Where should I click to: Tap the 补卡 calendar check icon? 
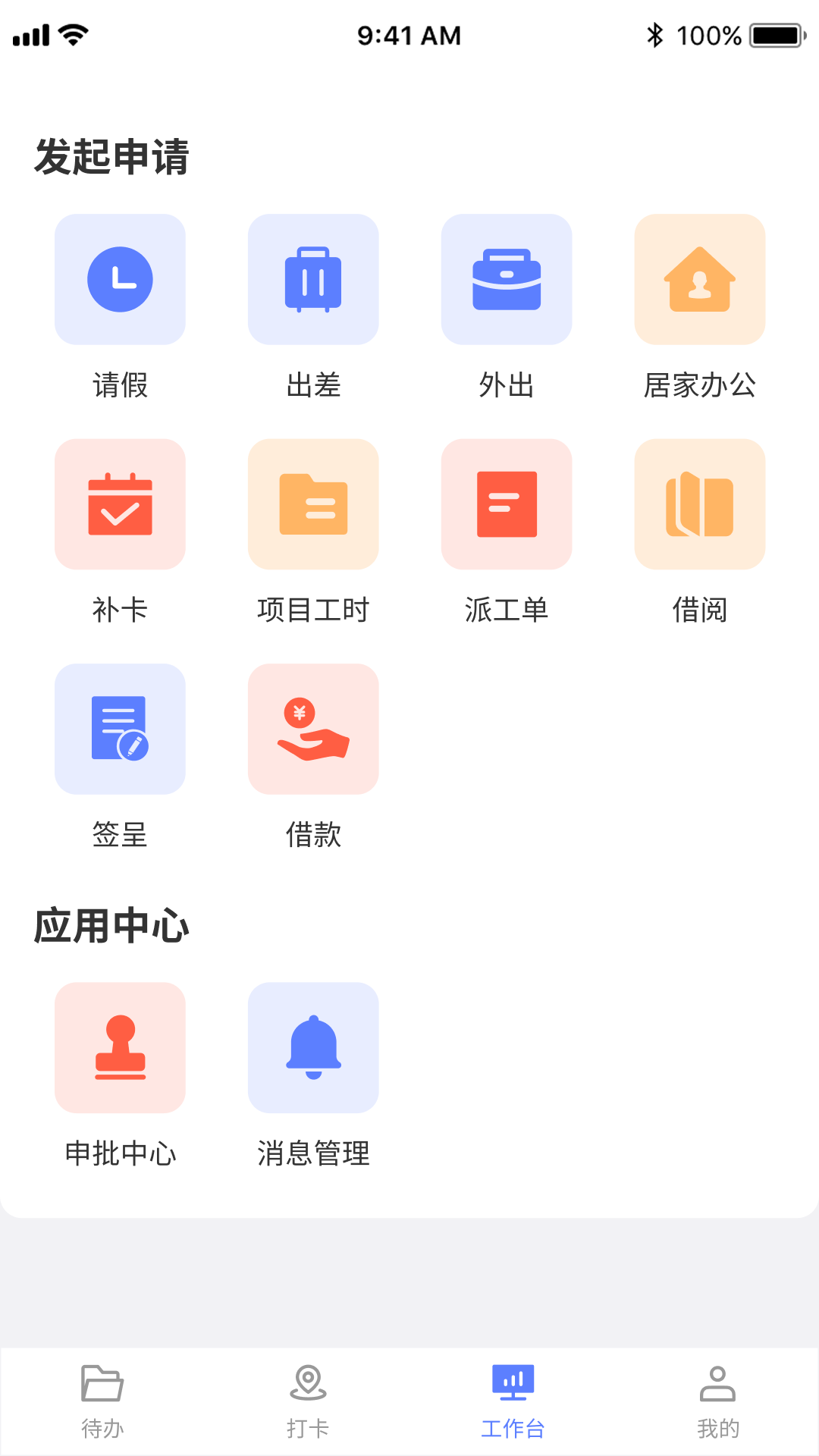pyautogui.click(x=119, y=503)
